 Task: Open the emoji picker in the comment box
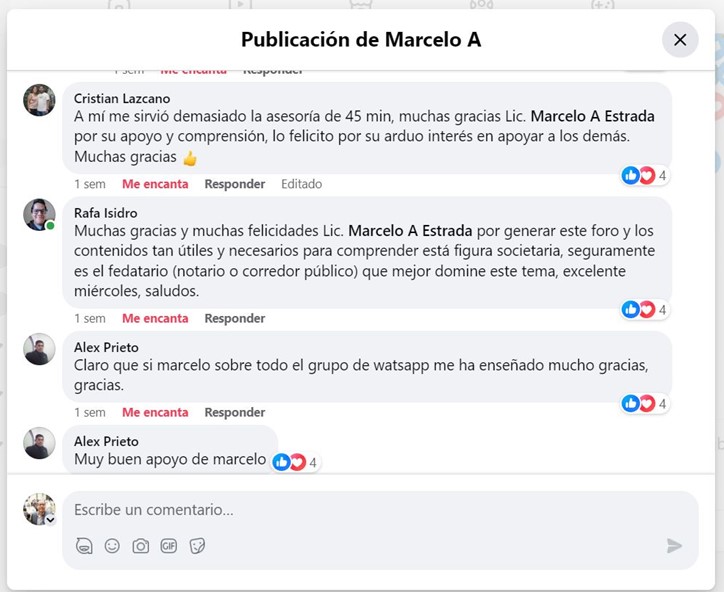coord(112,546)
